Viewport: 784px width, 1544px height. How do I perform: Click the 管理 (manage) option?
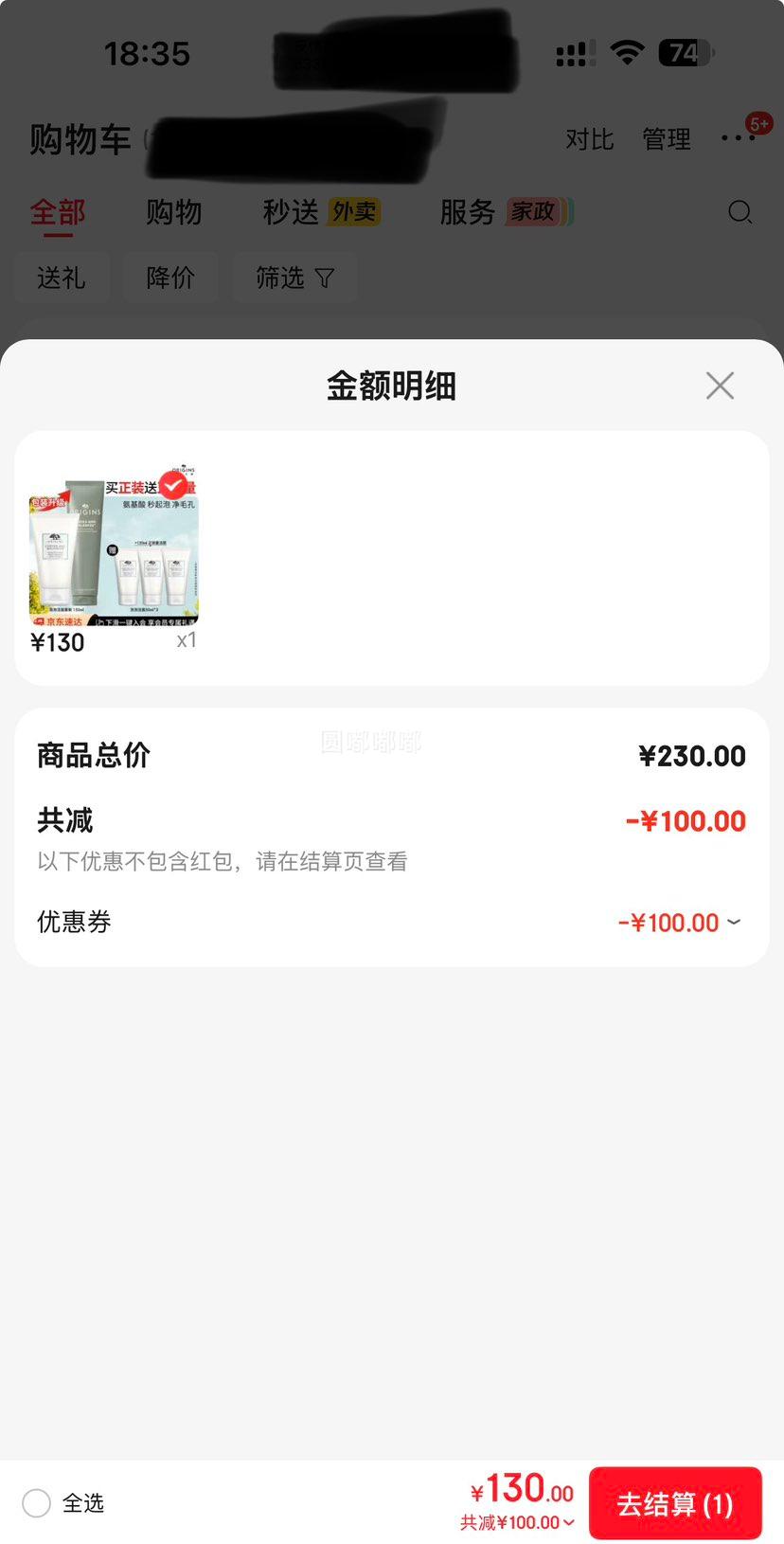666,138
